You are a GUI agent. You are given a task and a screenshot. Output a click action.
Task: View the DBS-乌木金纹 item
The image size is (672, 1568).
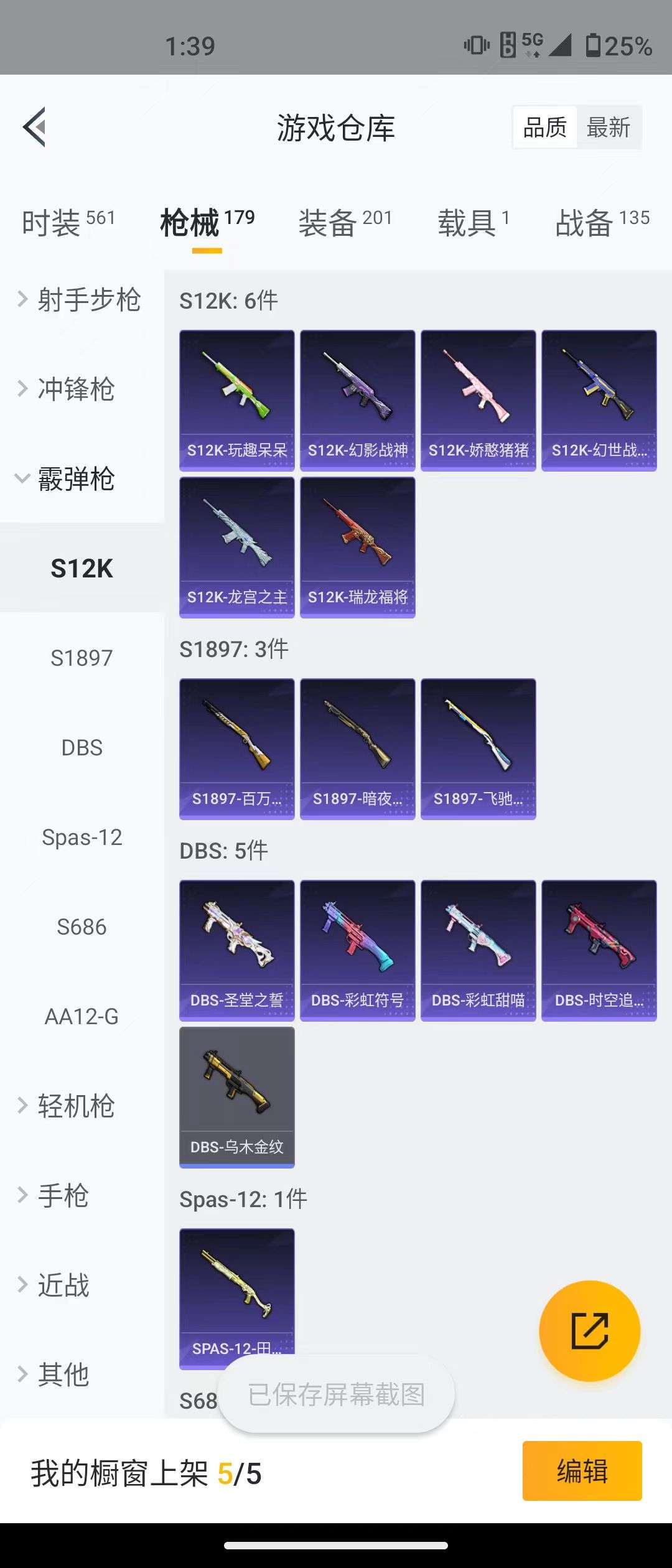coord(236,1097)
